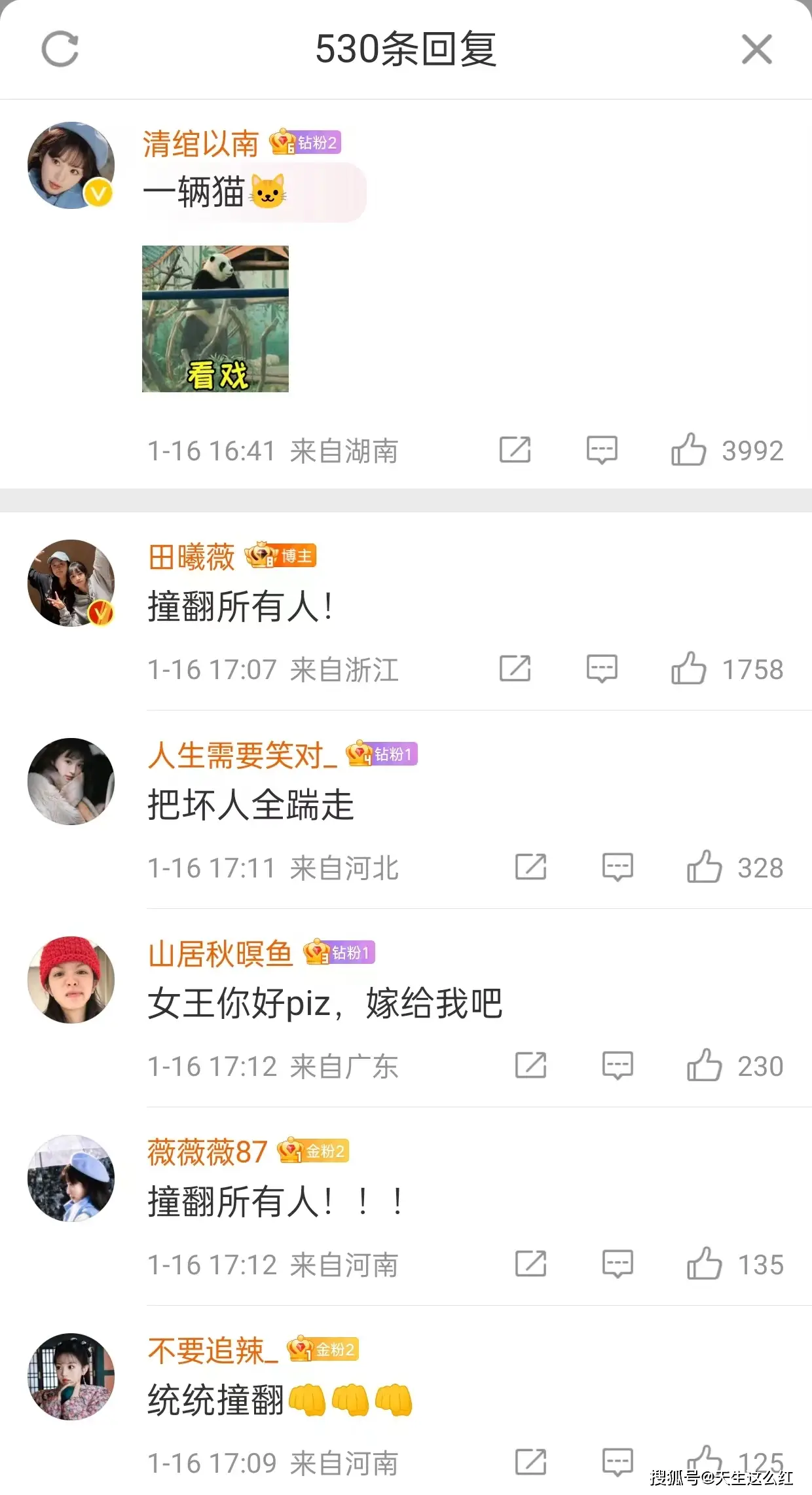Reply to 薇薇薇87's comment
The width and height of the screenshot is (812, 1495).
coord(618,1264)
